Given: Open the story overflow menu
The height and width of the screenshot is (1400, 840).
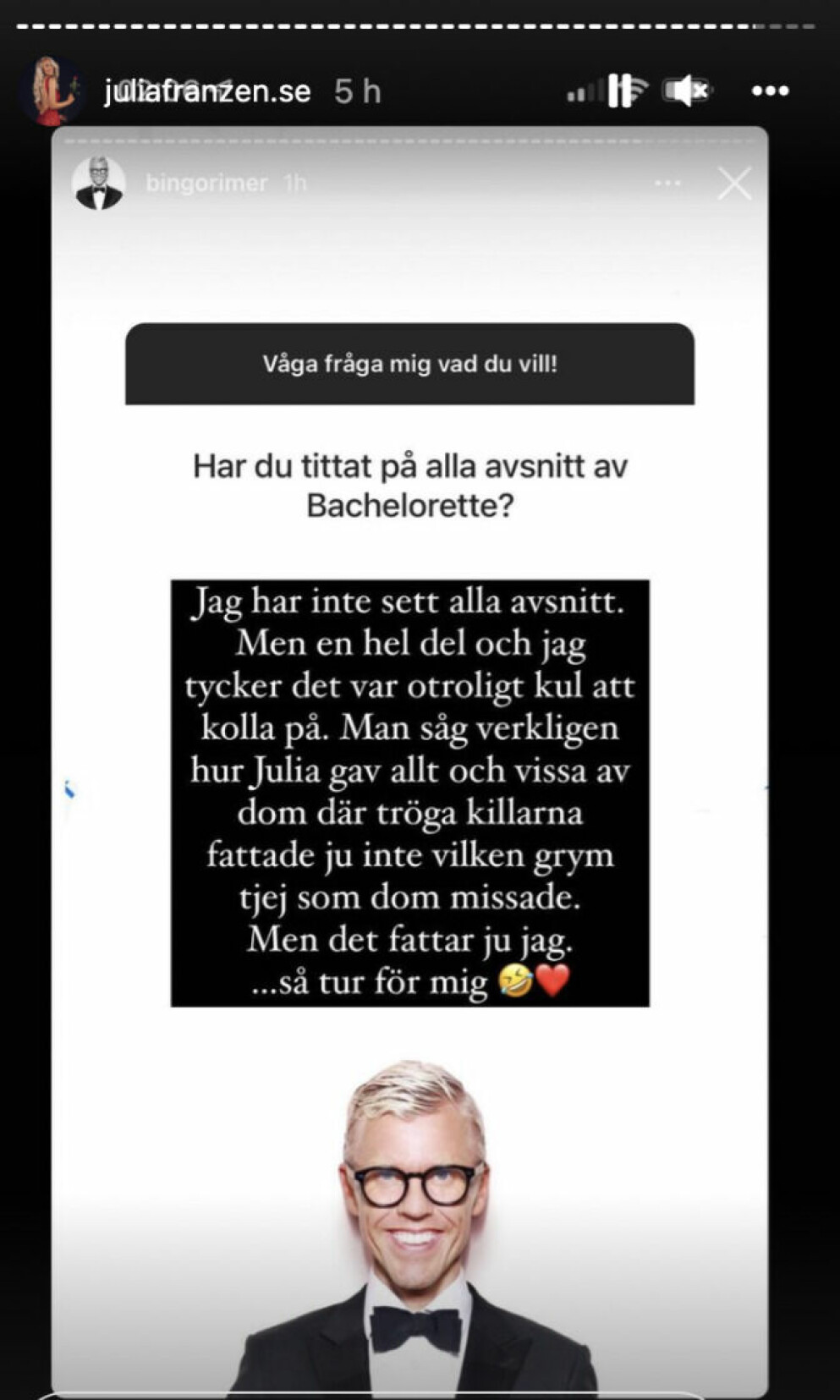Looking at the screenshot, I should tap(770, 91).
